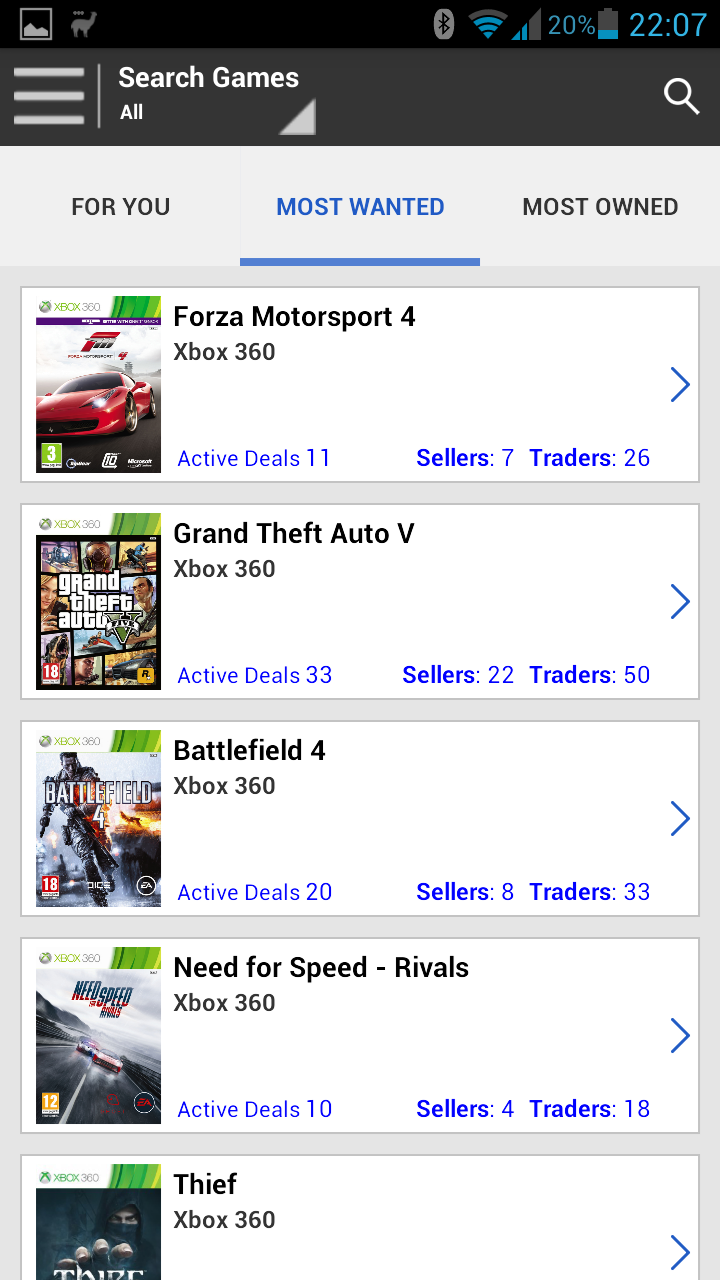The width and height of the screenshot is (720, 1280).
Task: Switch to the Most Owned tab
Action: (600, 207)
